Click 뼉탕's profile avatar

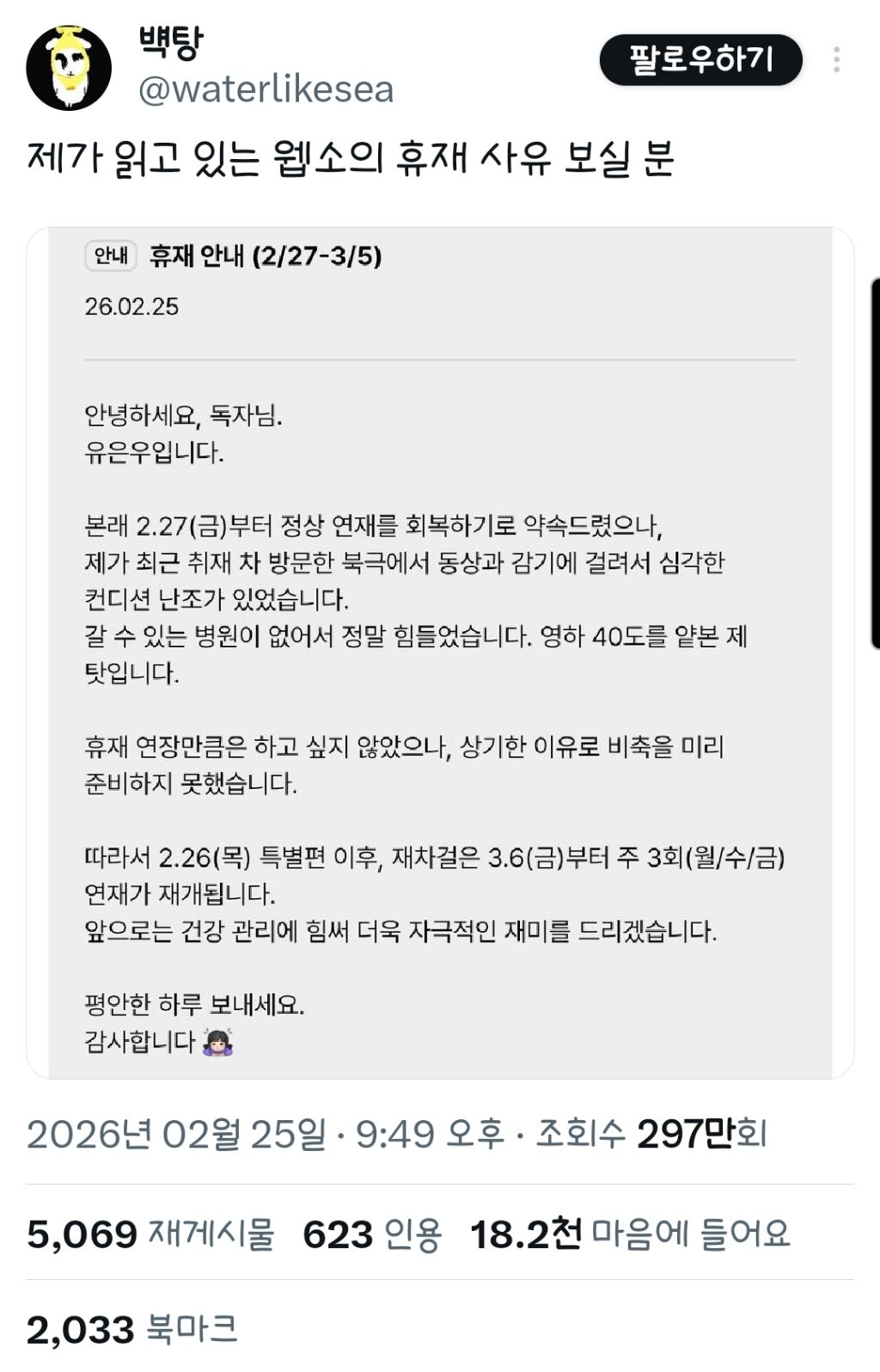click(74, 64)
